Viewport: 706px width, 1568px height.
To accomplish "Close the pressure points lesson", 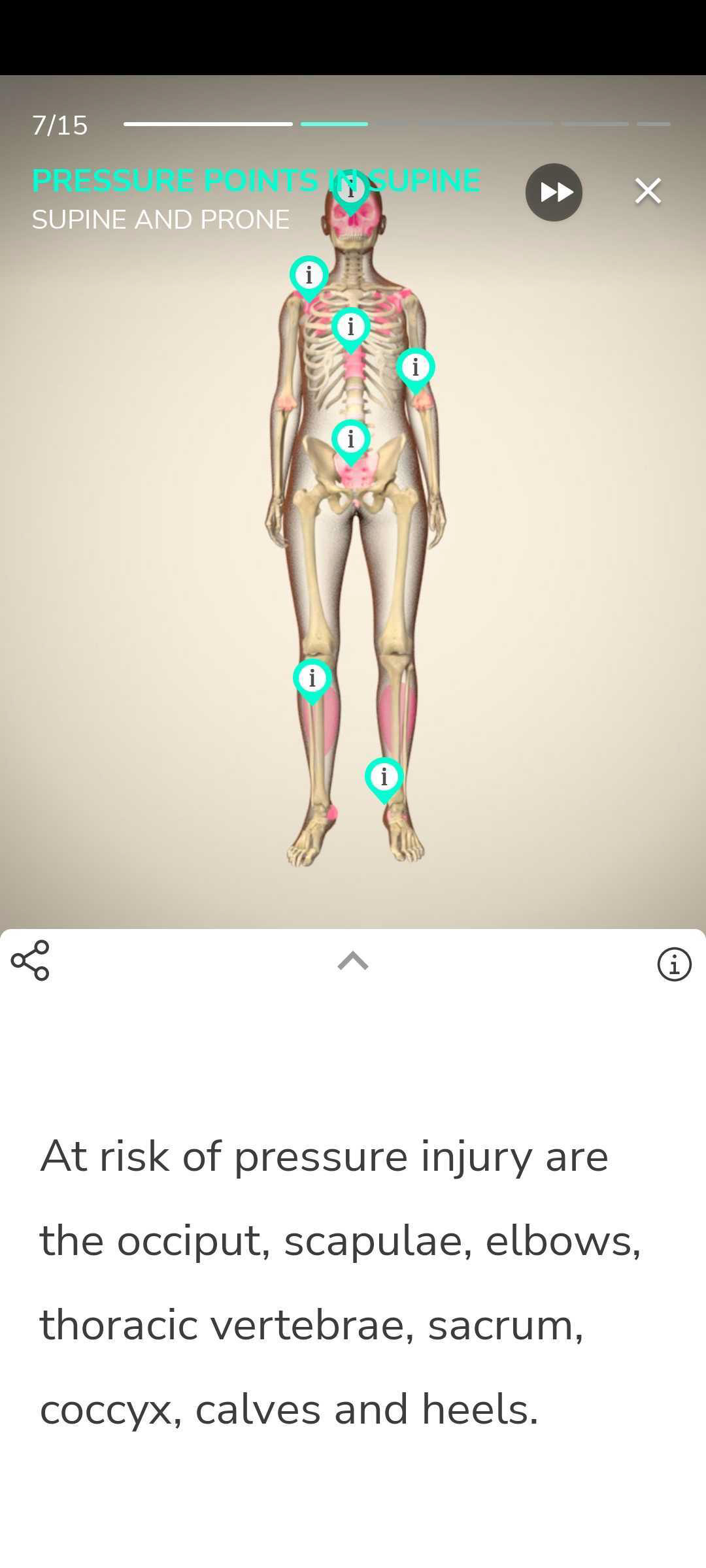I will [648, 191].
